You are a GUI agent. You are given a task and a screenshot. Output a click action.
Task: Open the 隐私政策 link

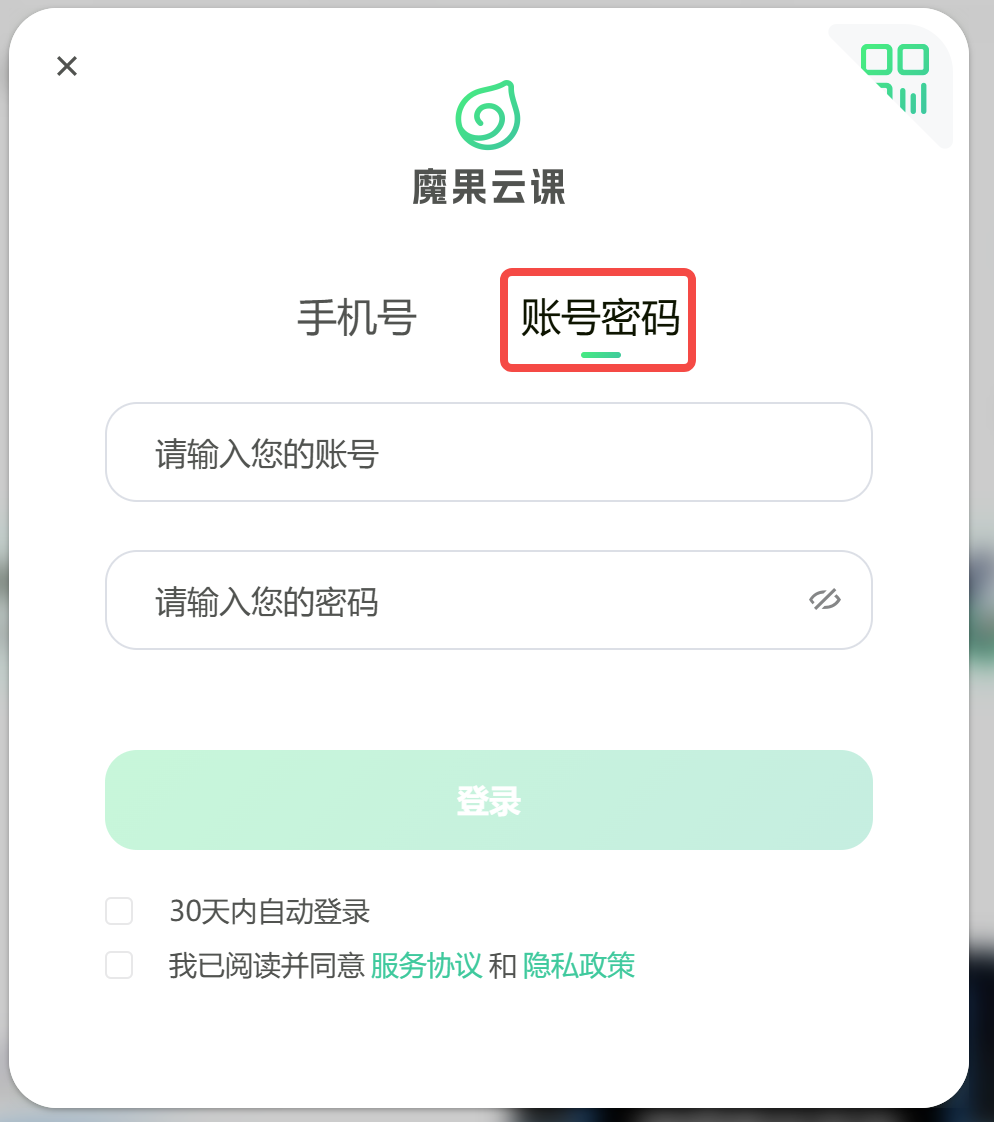point(579,965)
